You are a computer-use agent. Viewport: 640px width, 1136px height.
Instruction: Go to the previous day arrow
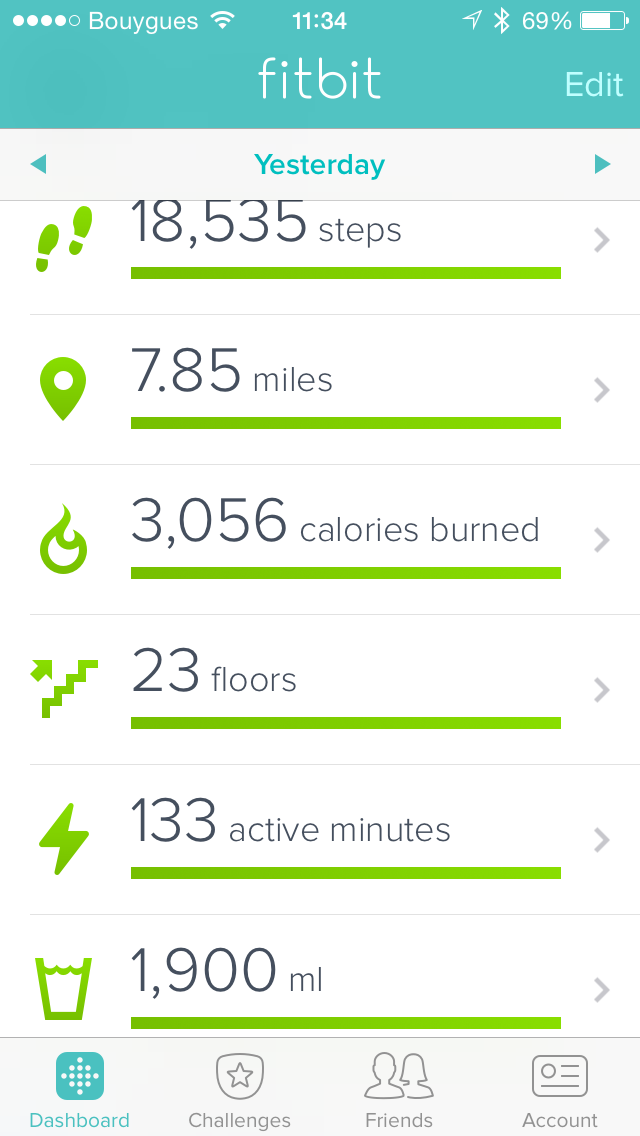[38, 164]
